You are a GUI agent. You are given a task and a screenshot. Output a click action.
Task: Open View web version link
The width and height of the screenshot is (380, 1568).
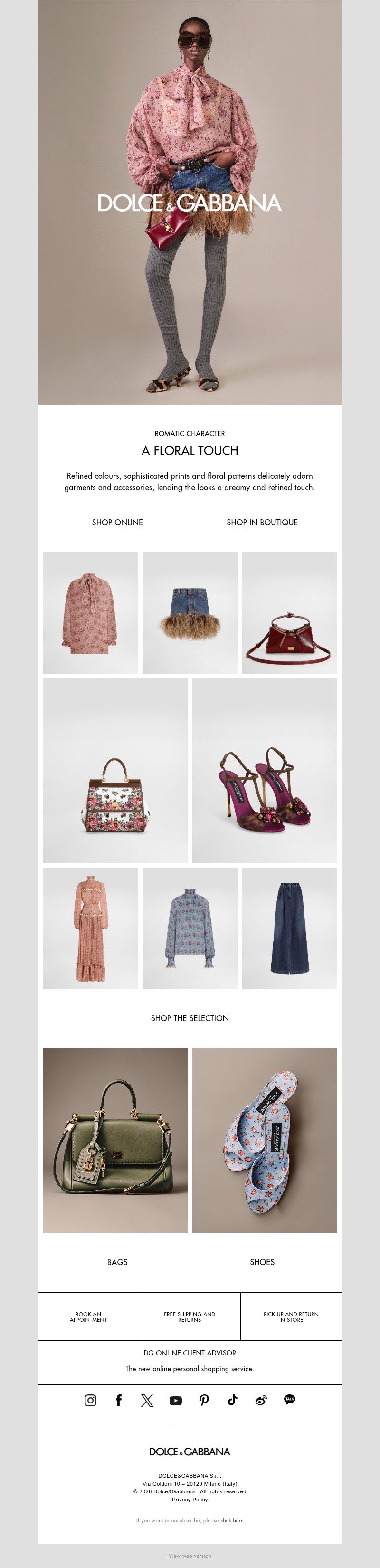190,1556
